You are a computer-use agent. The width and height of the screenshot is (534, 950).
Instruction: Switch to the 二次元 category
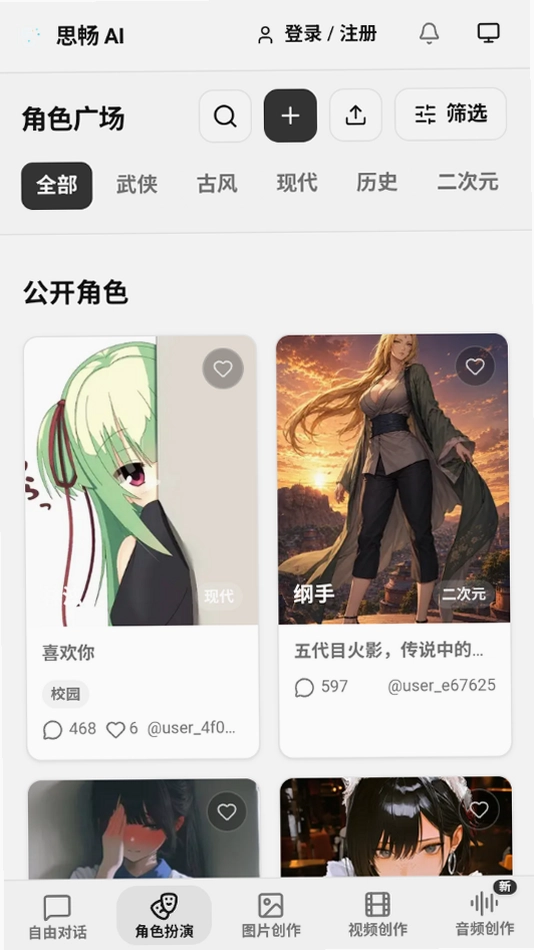[x=468, y=182]
